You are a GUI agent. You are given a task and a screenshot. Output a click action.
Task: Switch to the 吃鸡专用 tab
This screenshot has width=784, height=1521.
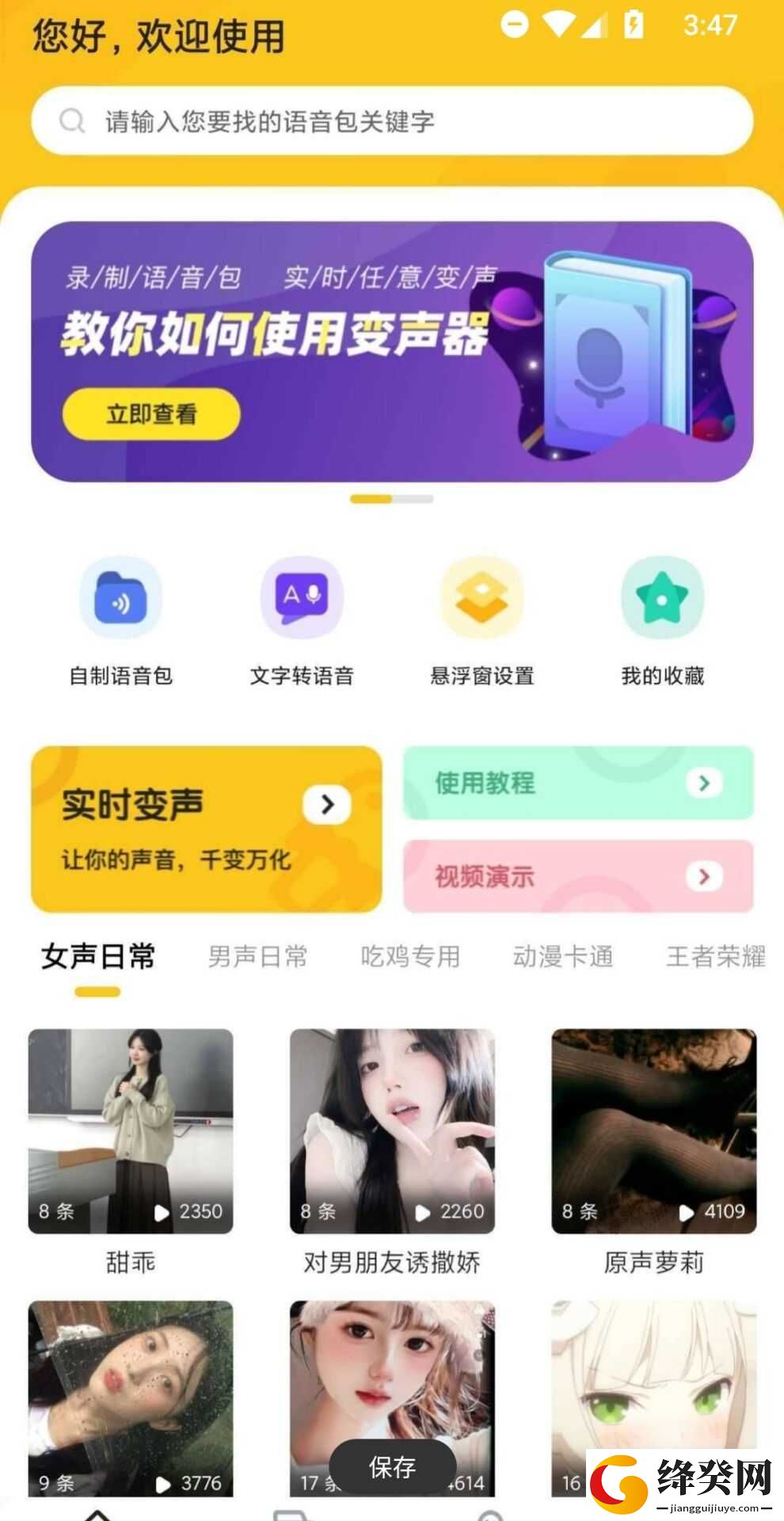tap(410, 956)
